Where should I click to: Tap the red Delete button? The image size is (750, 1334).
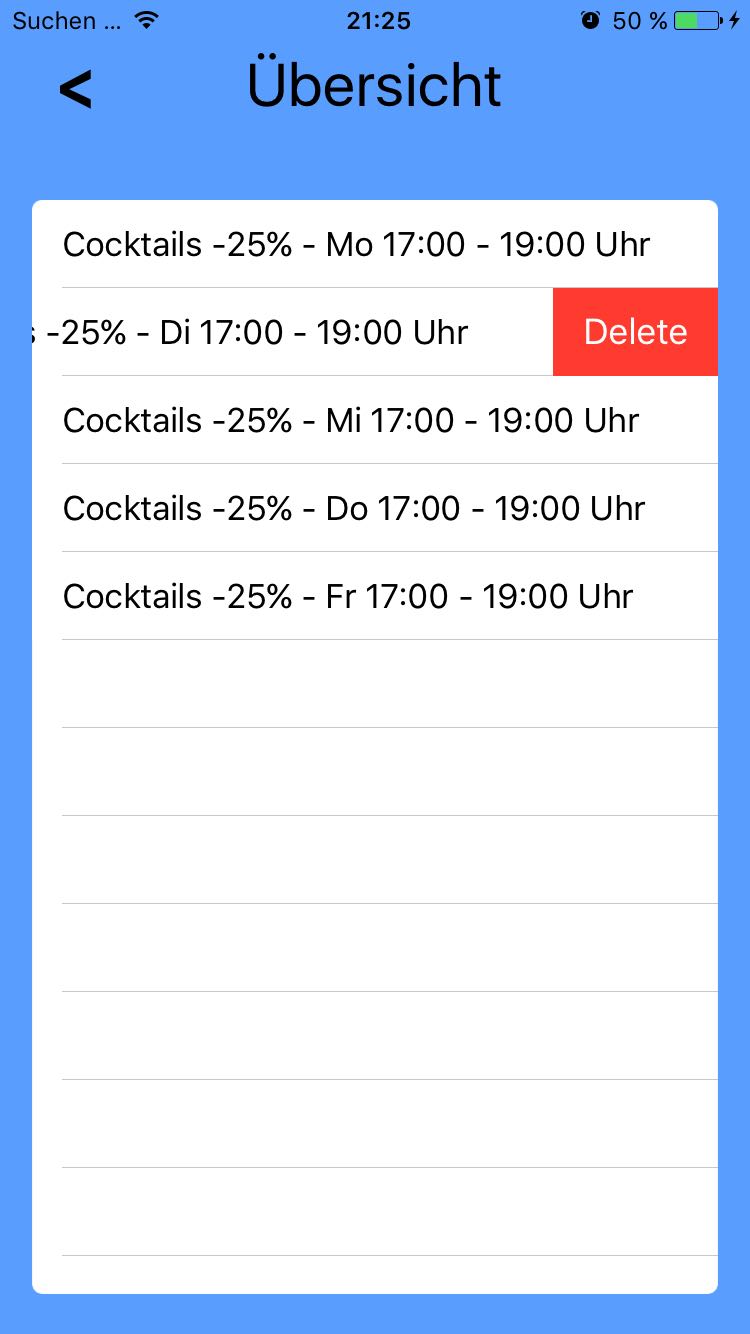tap(635, 332)
